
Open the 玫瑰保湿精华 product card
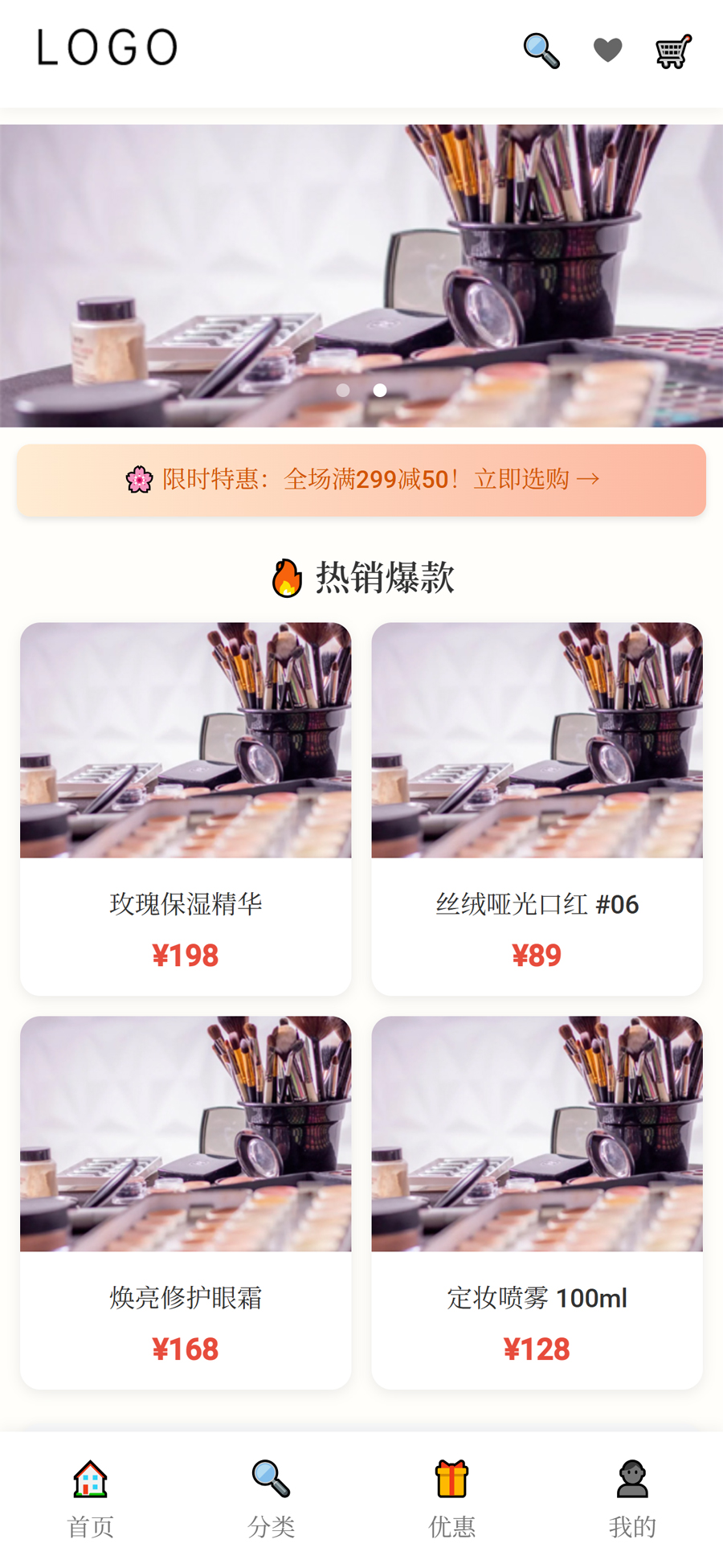186,809
